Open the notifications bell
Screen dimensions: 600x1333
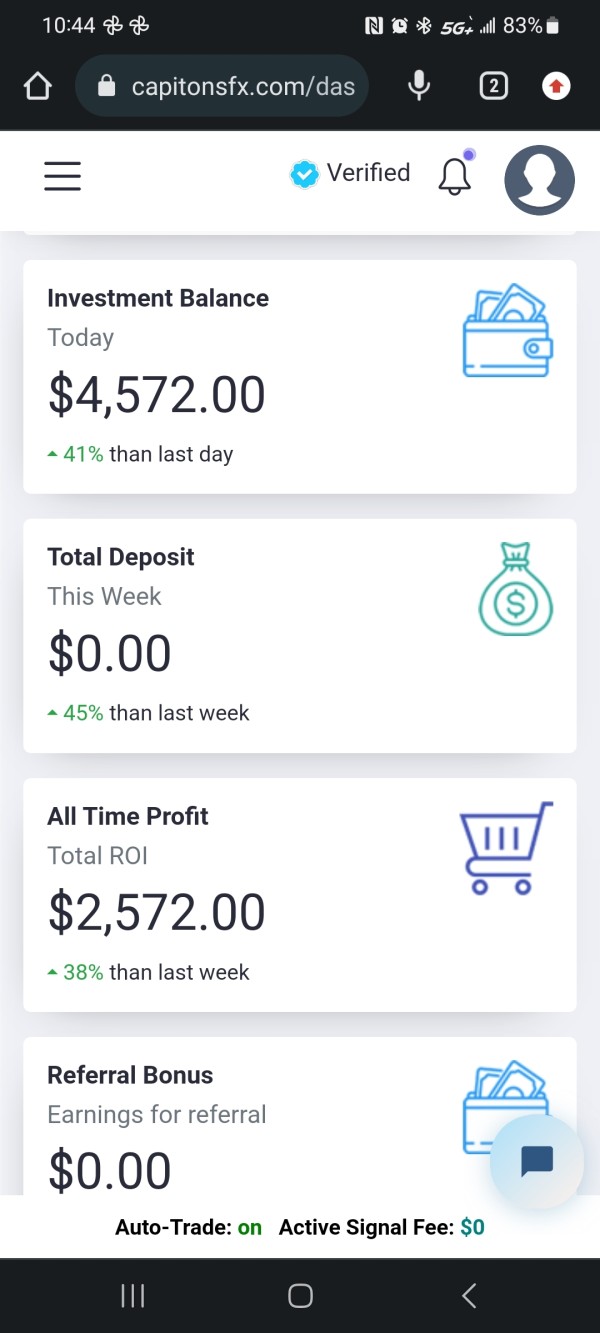(x=455, y=174)
